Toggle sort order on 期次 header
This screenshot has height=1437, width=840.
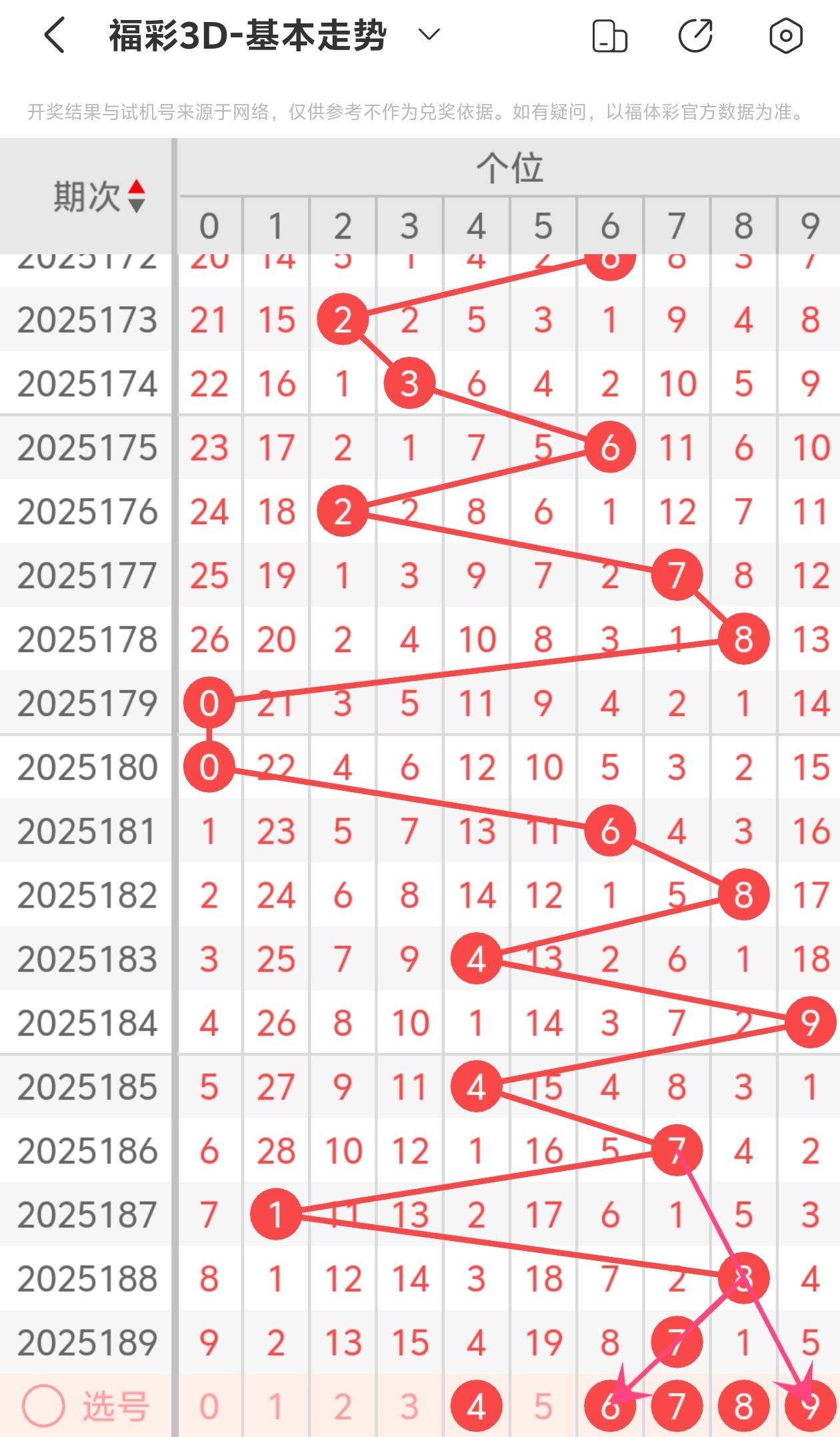pyautogui.click(x=136, y=196)
